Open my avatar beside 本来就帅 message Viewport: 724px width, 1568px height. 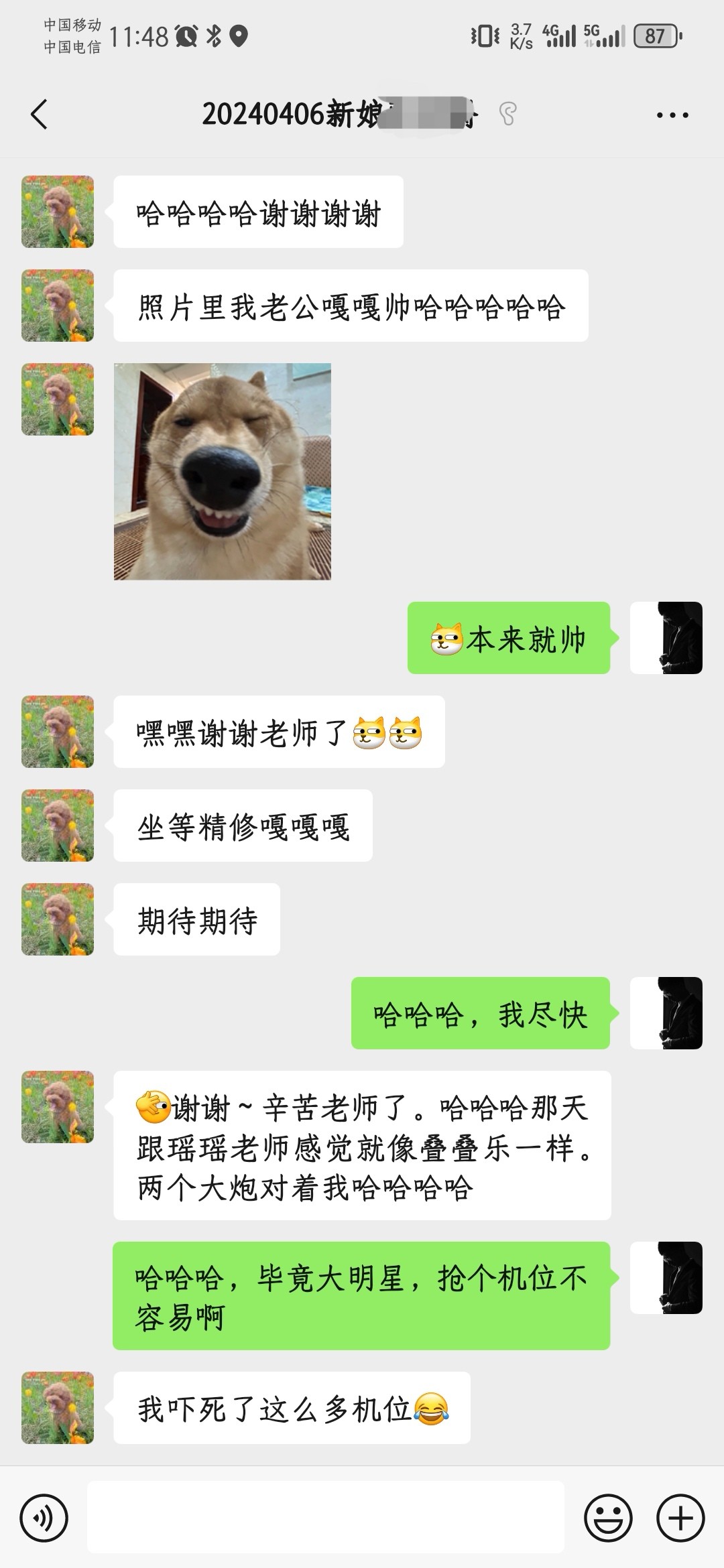pos(666,638)
